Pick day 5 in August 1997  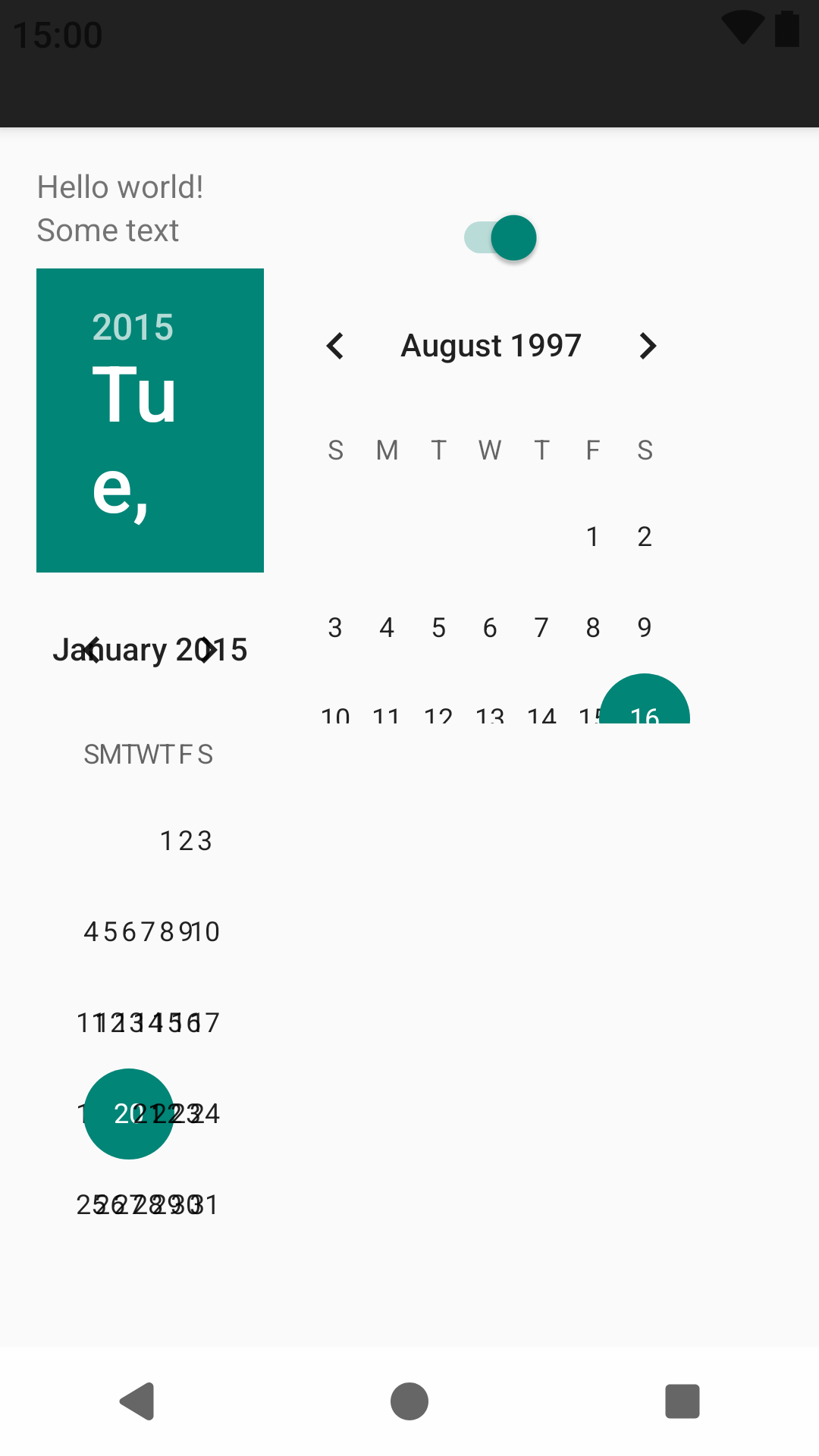coord(438,628)
